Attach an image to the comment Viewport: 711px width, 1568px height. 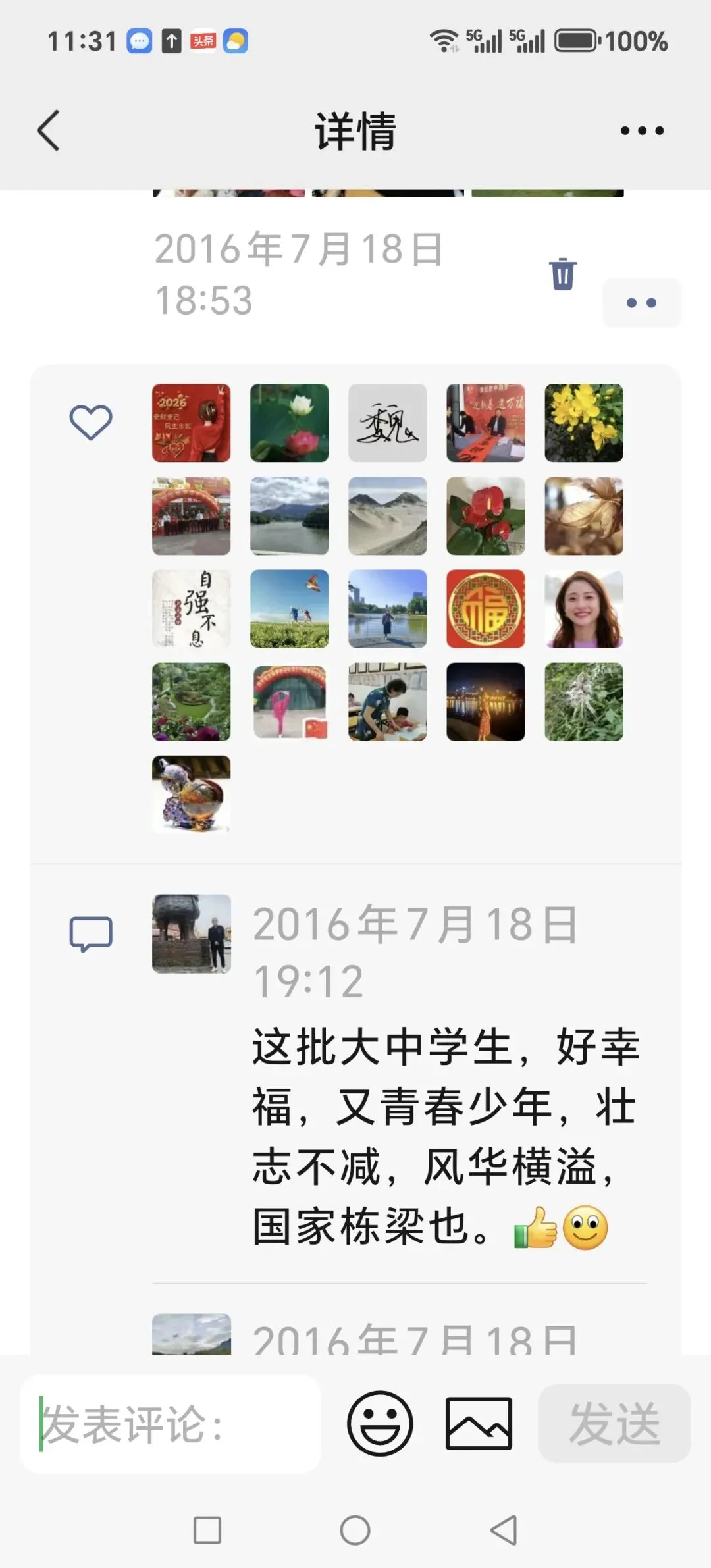pos(479,1423)
